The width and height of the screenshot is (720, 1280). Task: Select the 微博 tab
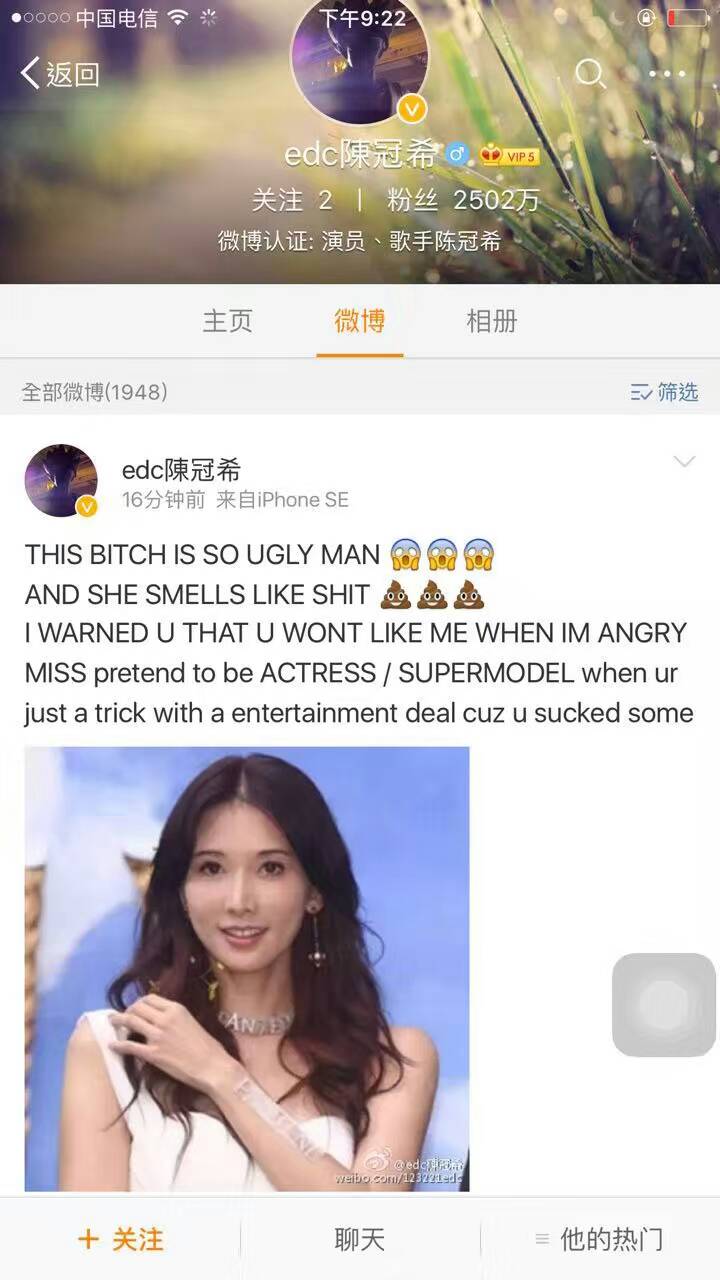click(359, 321)
